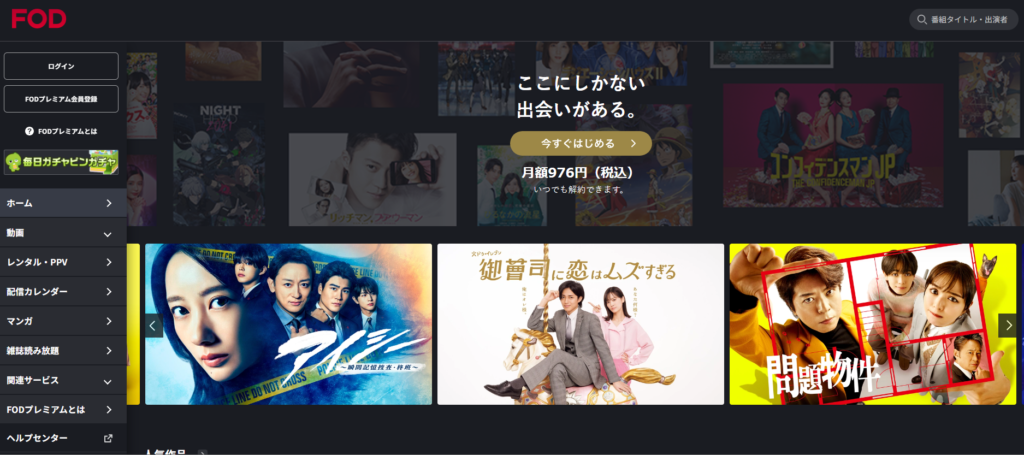Expand the 動画 menu section
Screen dimensions: 1024x455
(61, 233)
